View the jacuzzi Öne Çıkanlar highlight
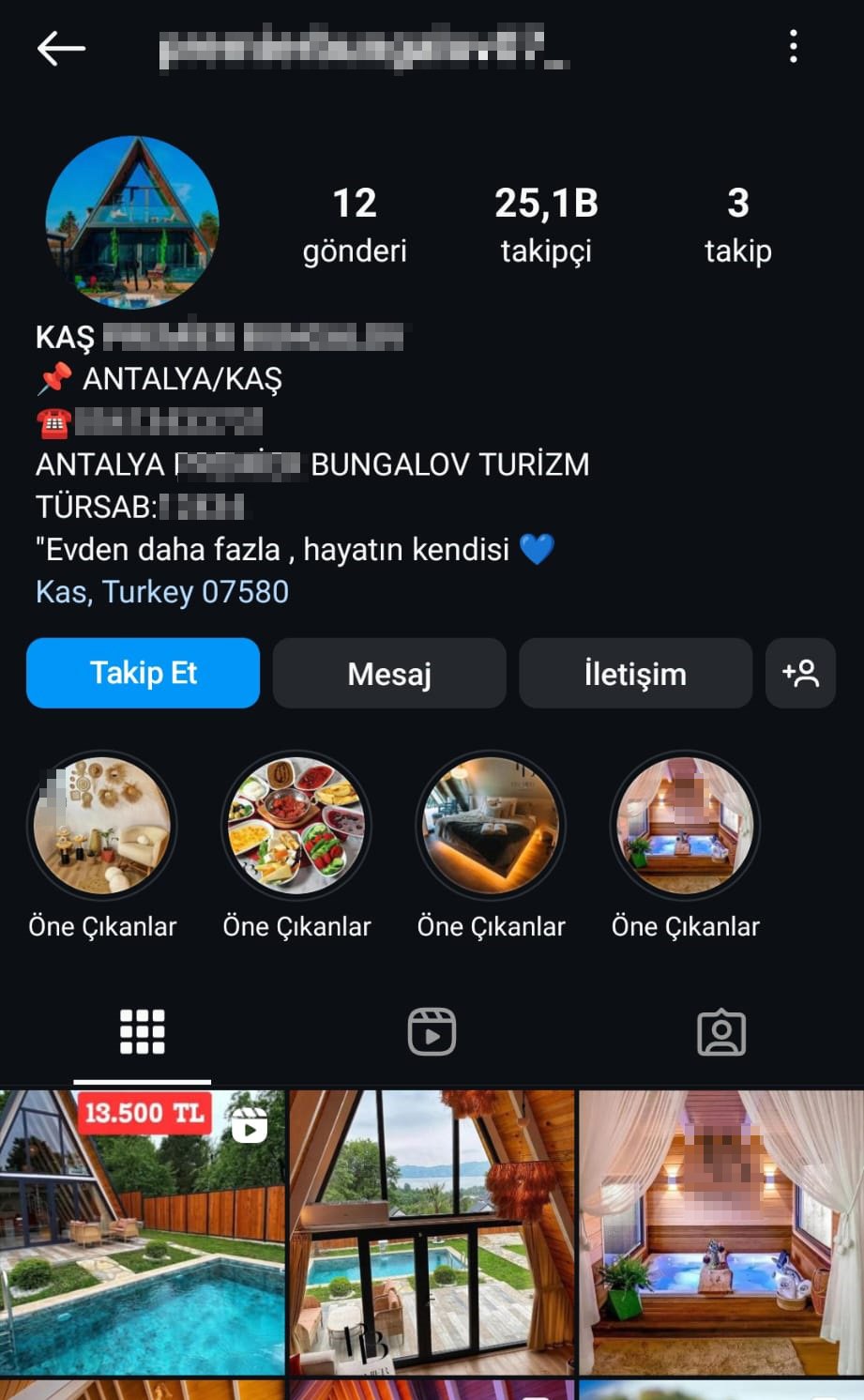864x1400 pixels. [x=685, y=824]
